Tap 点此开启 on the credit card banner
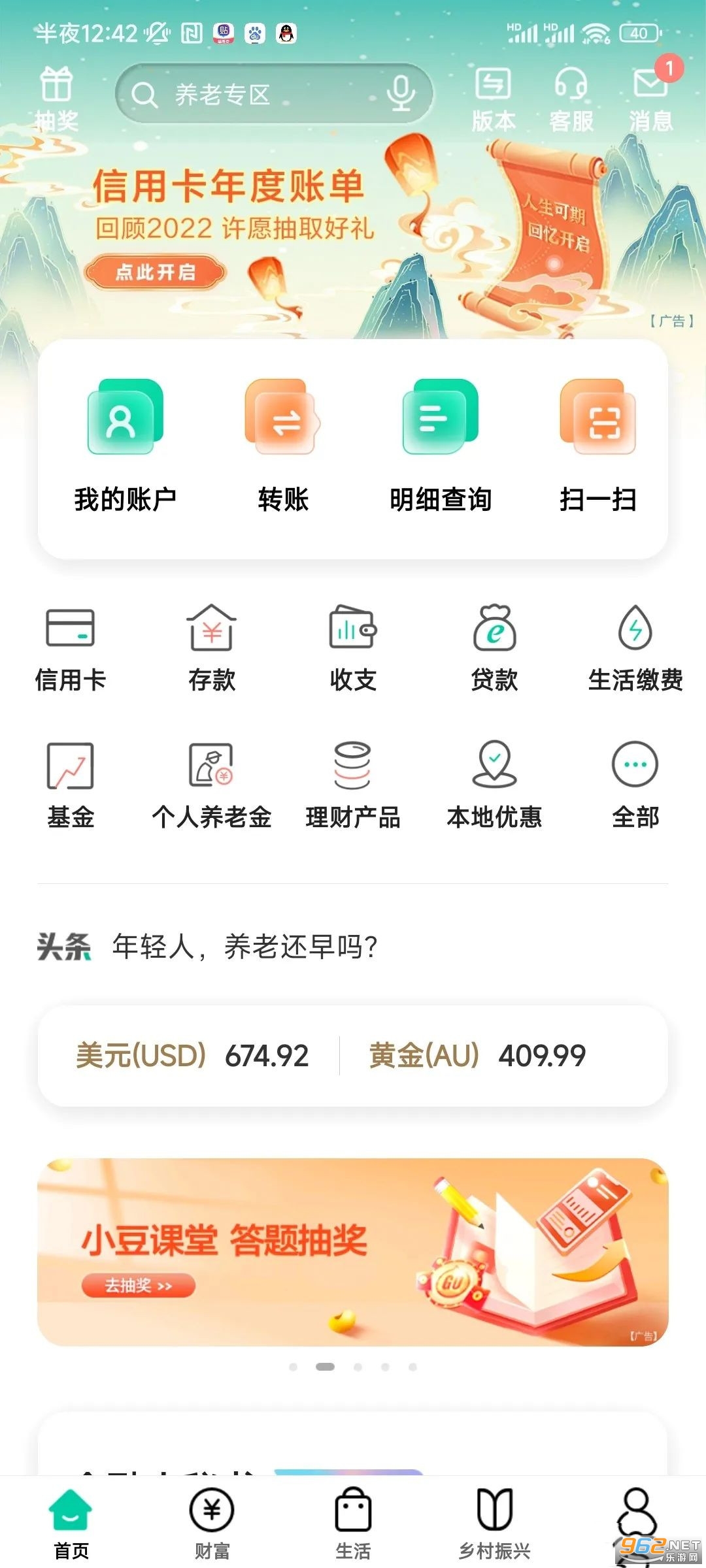The image size is (706, 1568). [x=156, y=272]
